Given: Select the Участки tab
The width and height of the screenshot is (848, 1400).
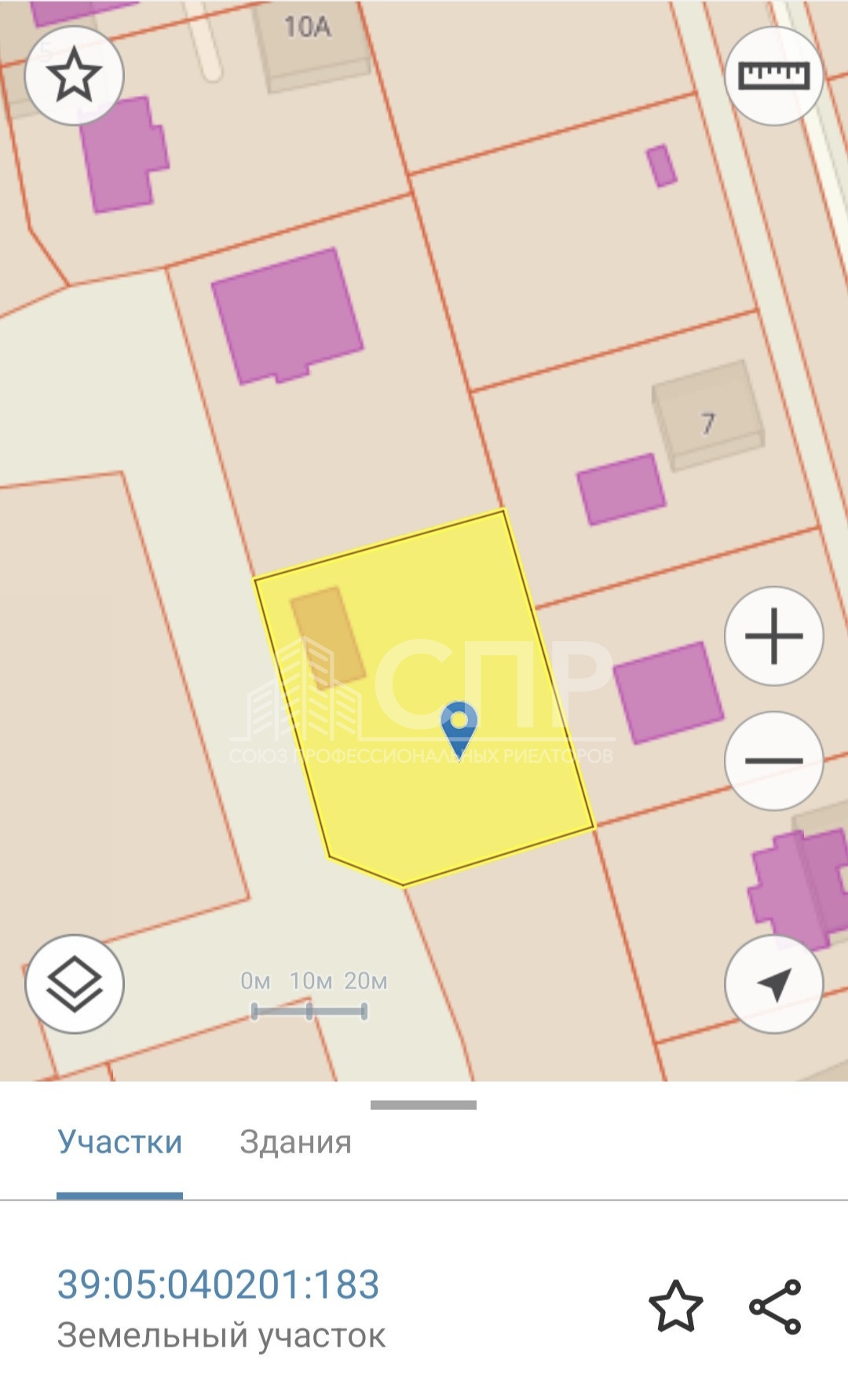Looking at the screenshot, I should click(119, 1142).
